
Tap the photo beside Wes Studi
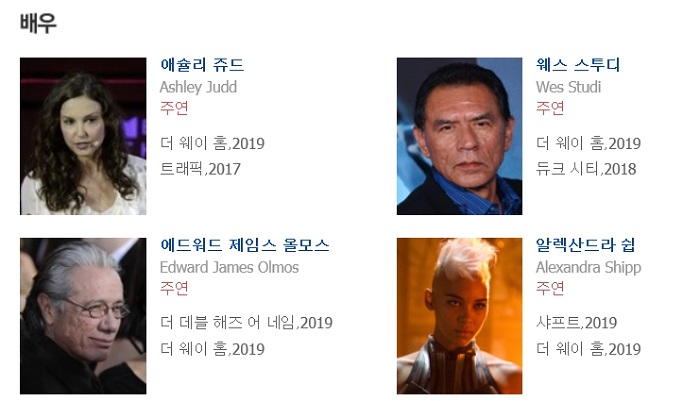[x=459, y=136]
